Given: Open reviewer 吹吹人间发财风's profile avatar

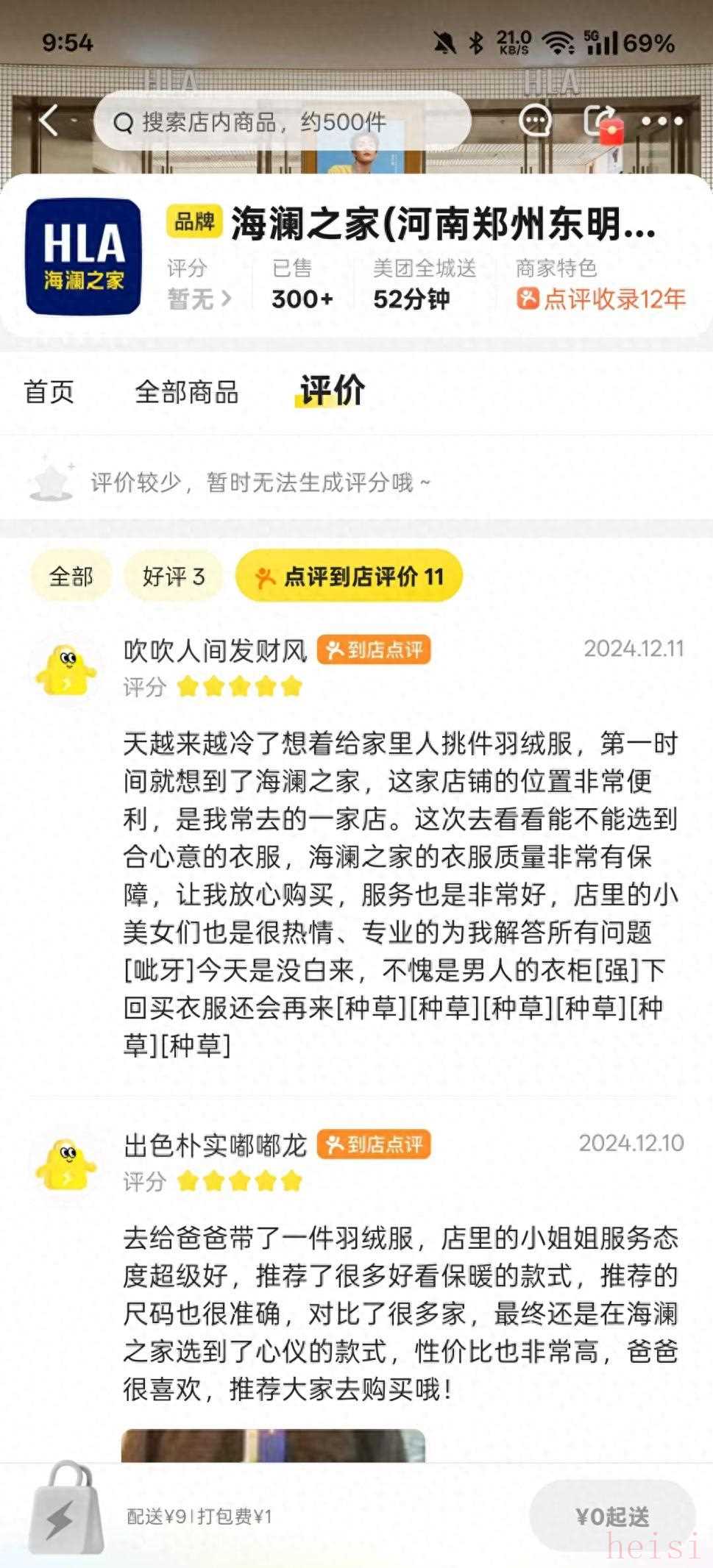Looking at the screenshot, I should tap(66, 669).
